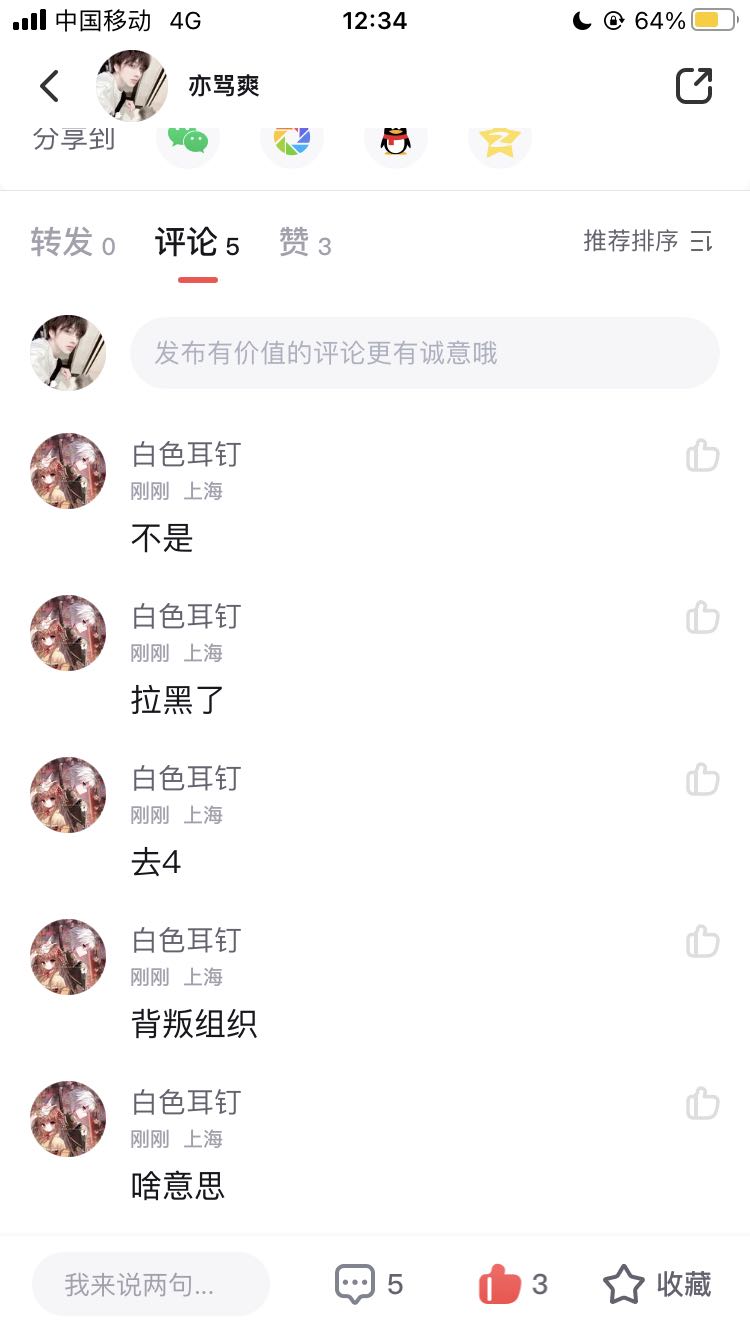Image resolution: width=750 pixels, height=1334 pixels.
Task: Switch to the 转发 tab
Action: point(73,243)
